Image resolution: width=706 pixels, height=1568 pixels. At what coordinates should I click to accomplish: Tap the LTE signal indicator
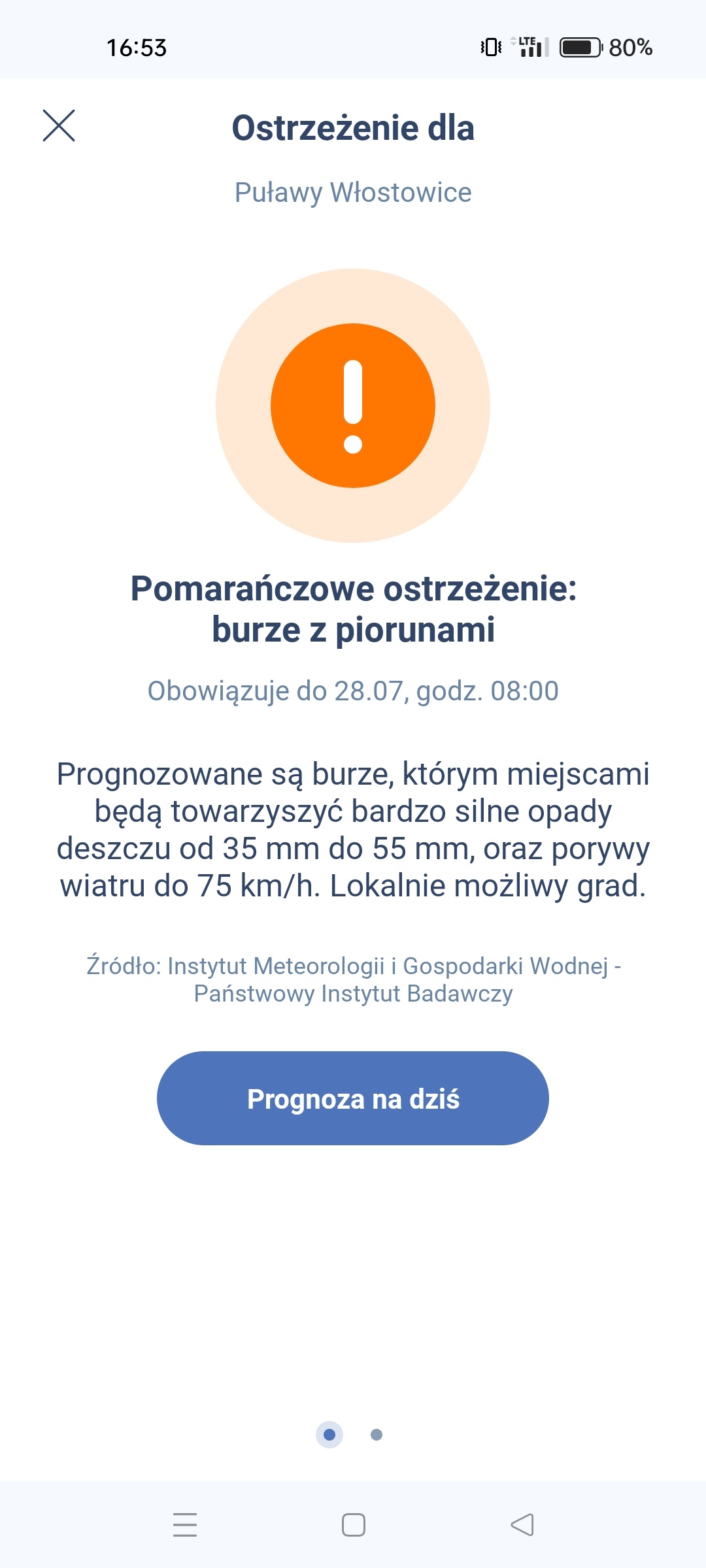coord(527,41)
